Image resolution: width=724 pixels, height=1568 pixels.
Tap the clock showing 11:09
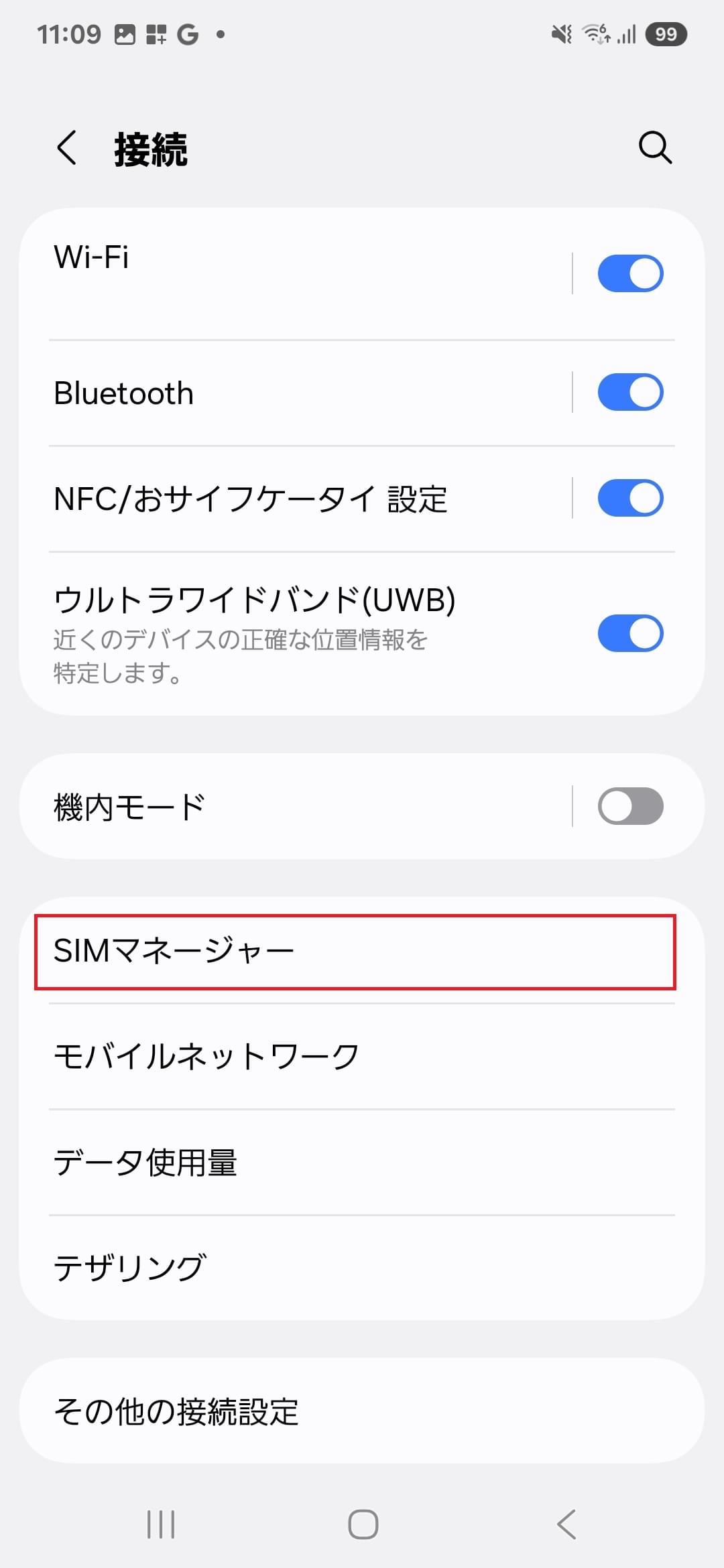click(x=70, y=34)
